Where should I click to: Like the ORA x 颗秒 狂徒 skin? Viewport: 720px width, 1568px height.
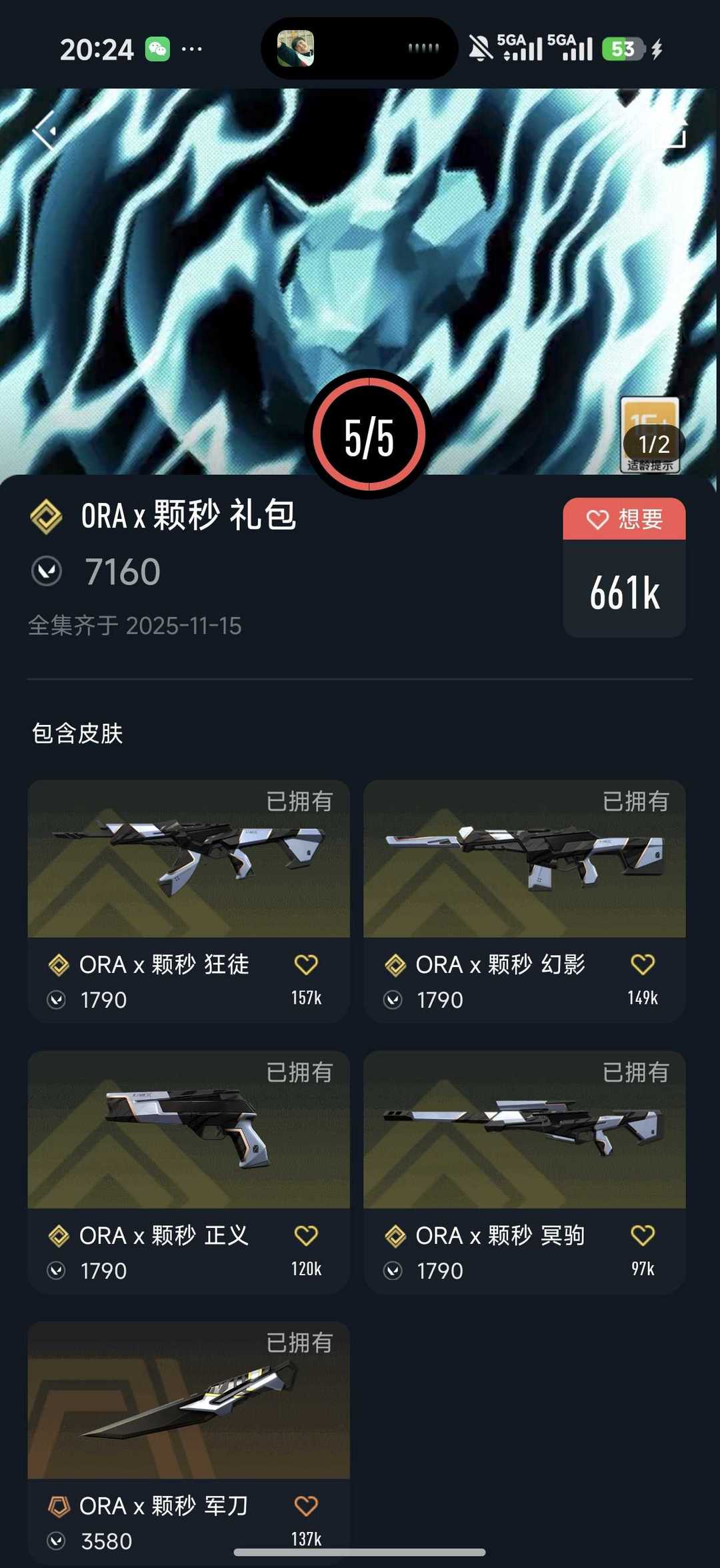[x=306, y=964]
